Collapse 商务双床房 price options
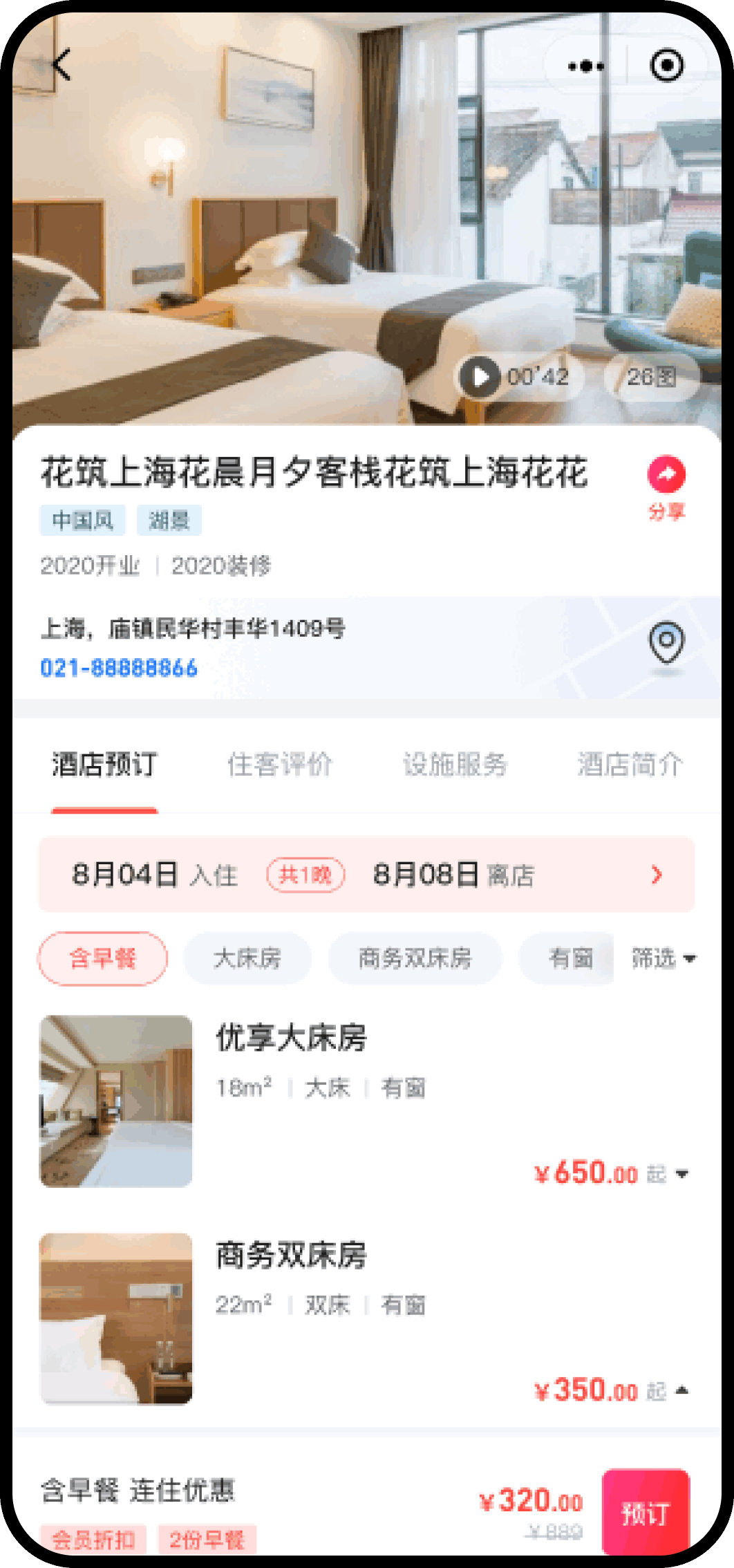This screenshot has width=734, height=1568. click(681, 1390)
